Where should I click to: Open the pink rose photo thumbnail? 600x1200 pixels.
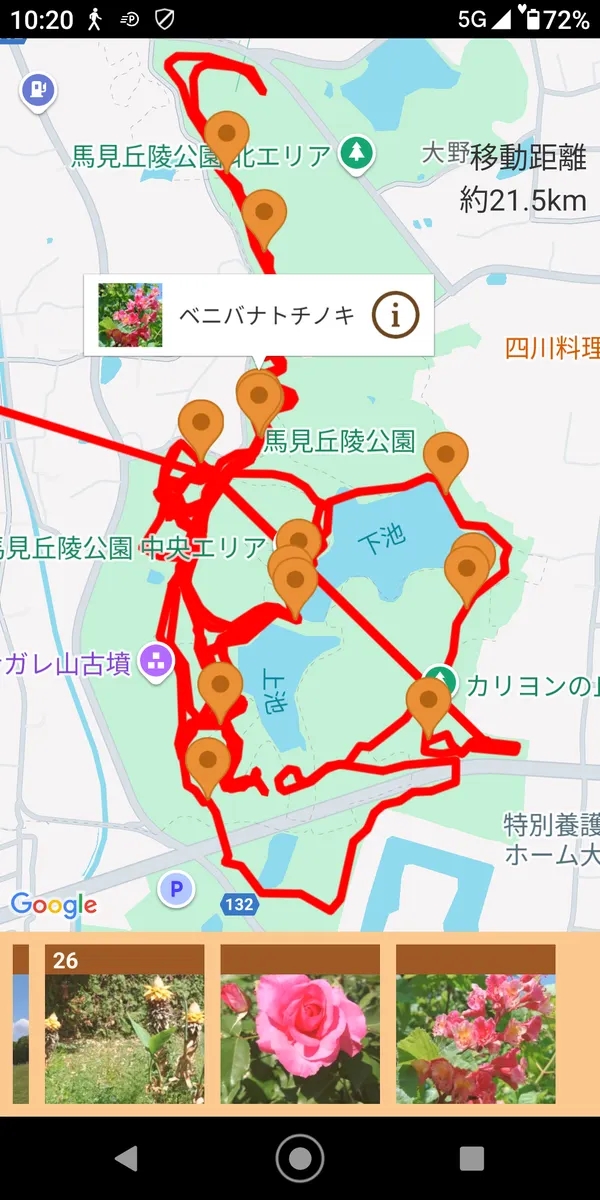point(300,1025)
